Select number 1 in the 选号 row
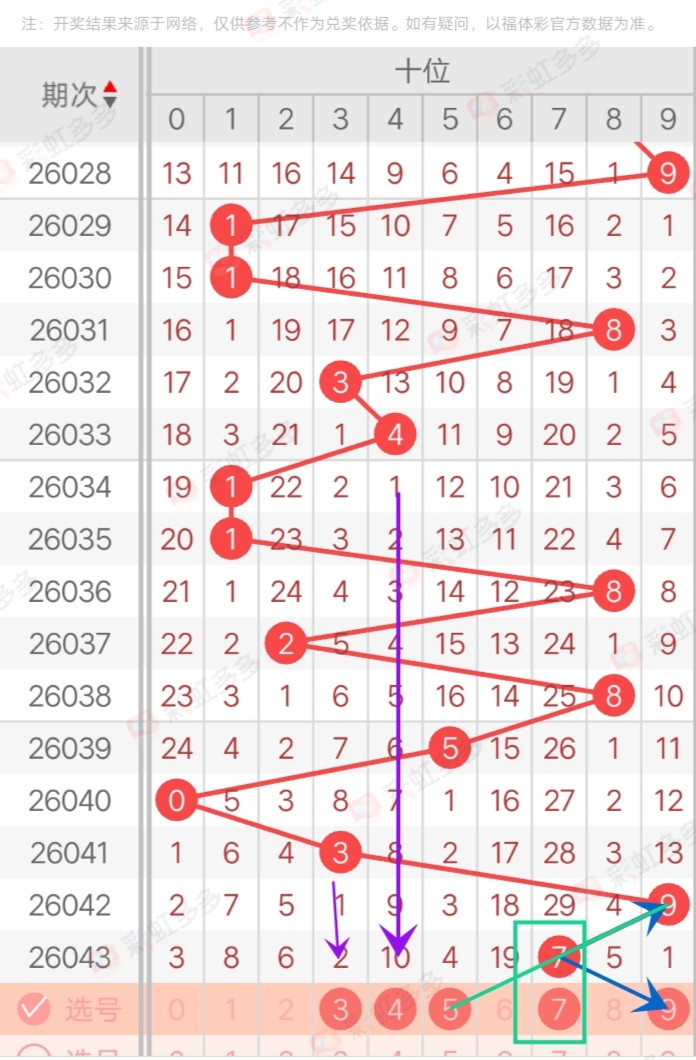Screen dimensions: 696x1060 231,1009
